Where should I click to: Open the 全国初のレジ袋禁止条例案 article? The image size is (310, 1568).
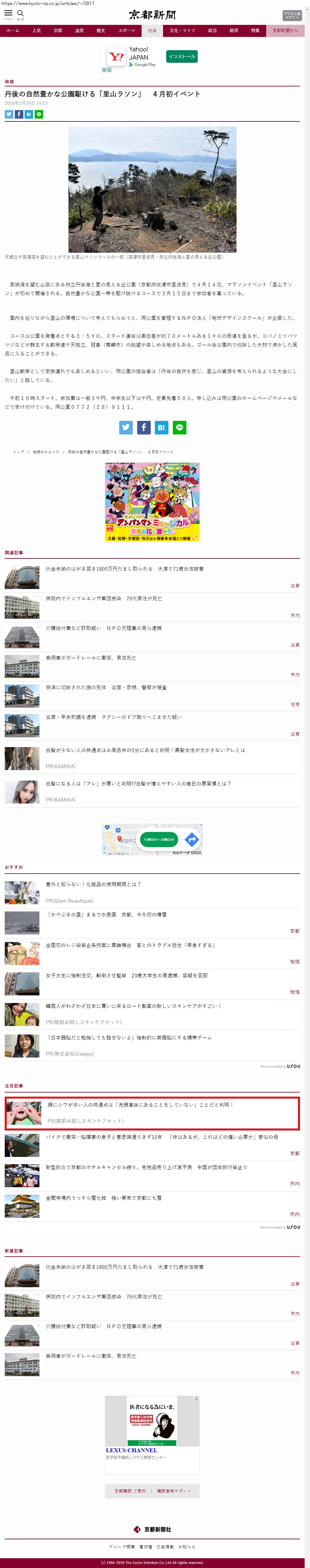tap(130, 945)
